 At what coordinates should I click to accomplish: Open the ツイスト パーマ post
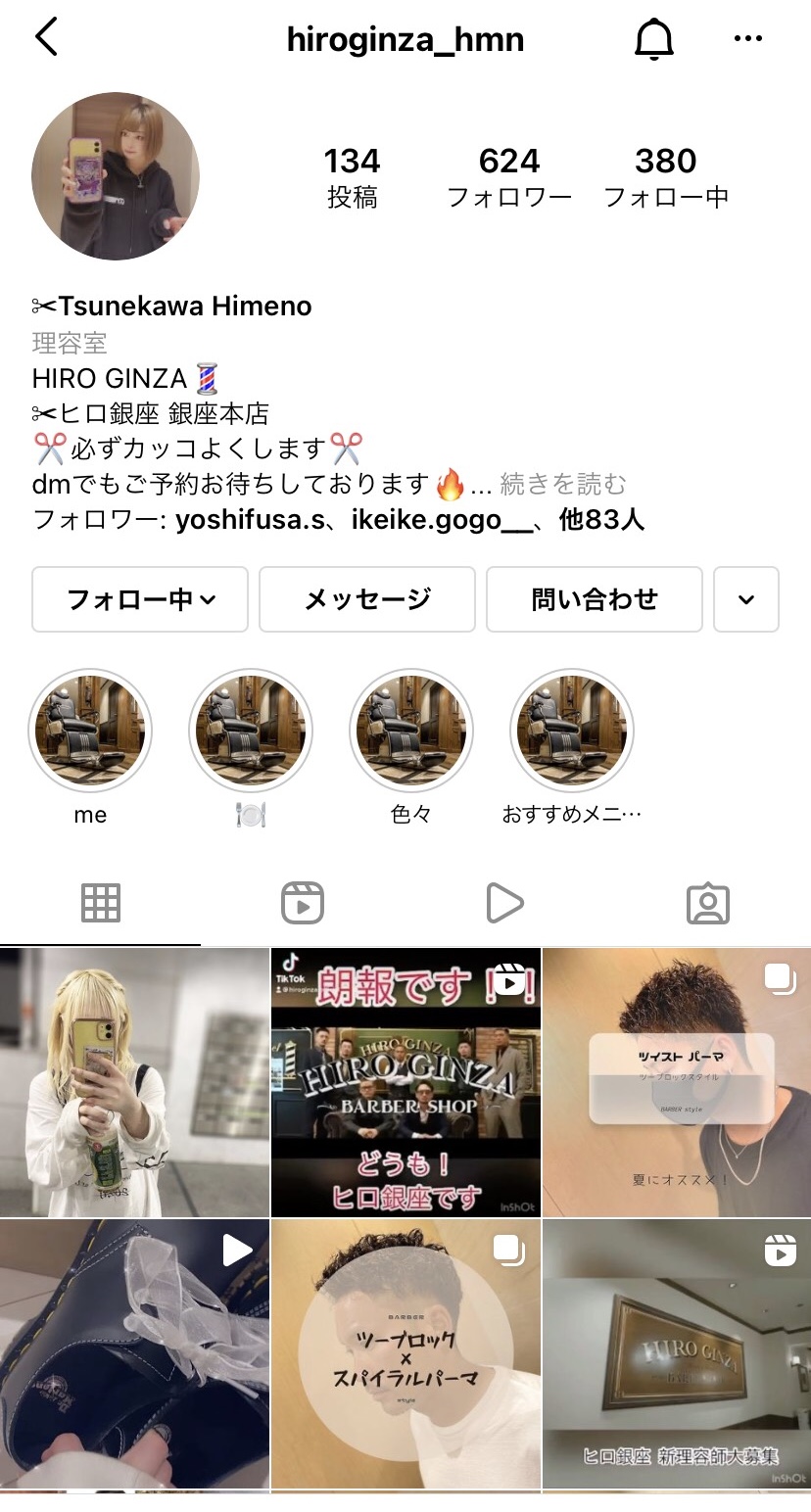[677, 1082]
